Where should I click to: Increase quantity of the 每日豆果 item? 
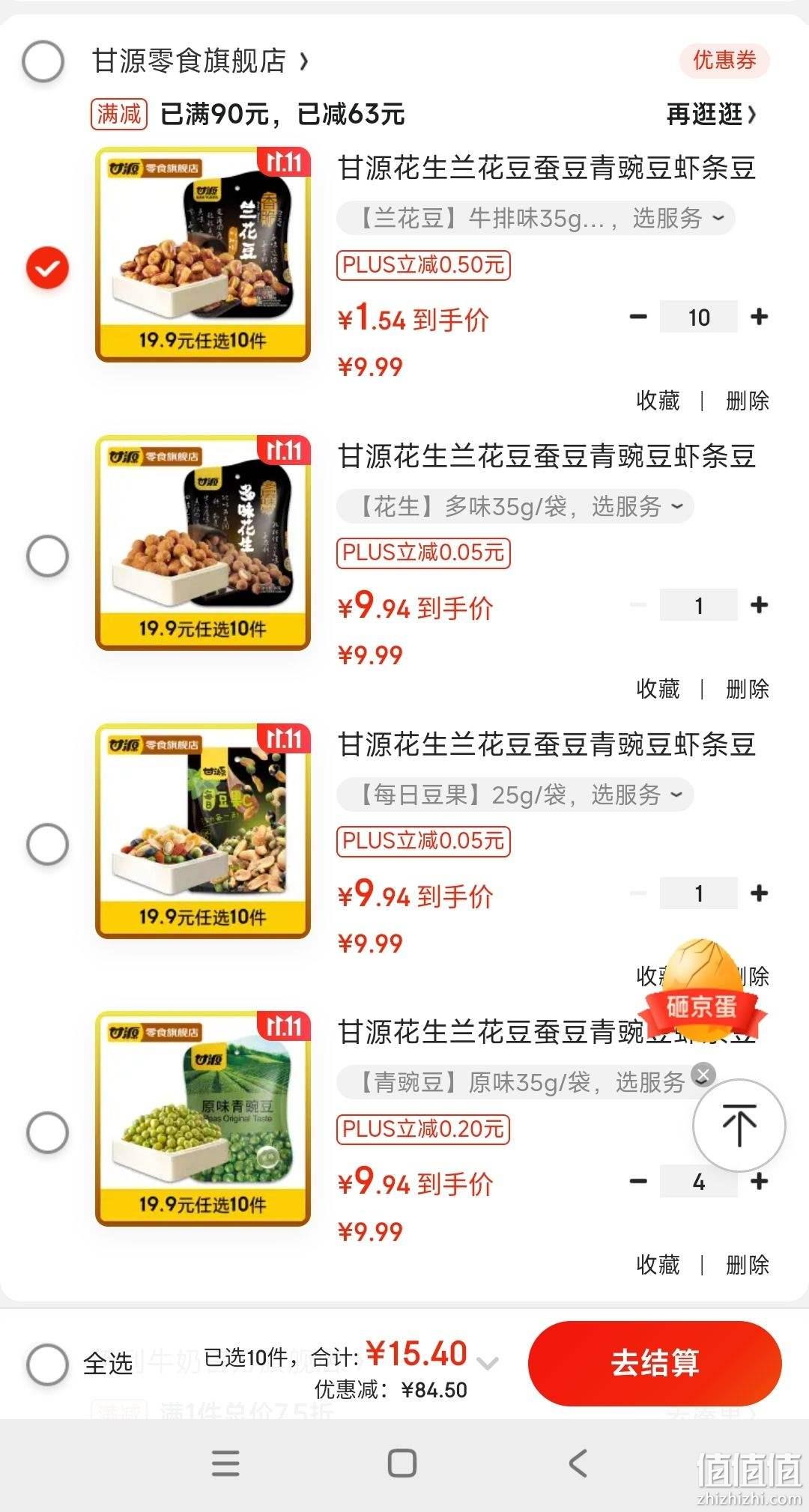(759, 893)
